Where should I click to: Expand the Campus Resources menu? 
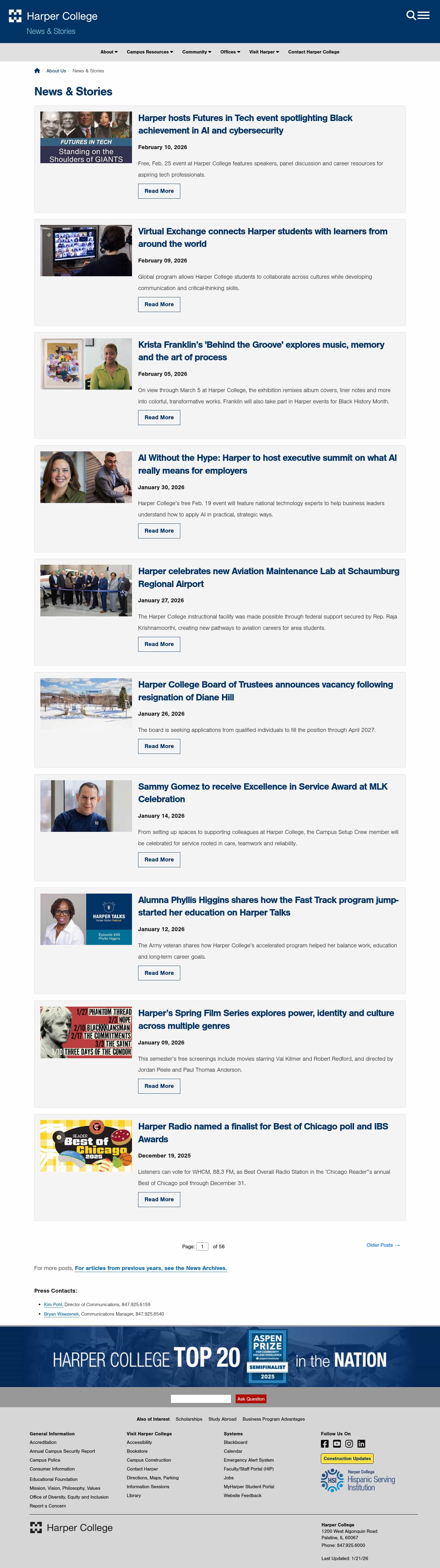coord(150,52)
